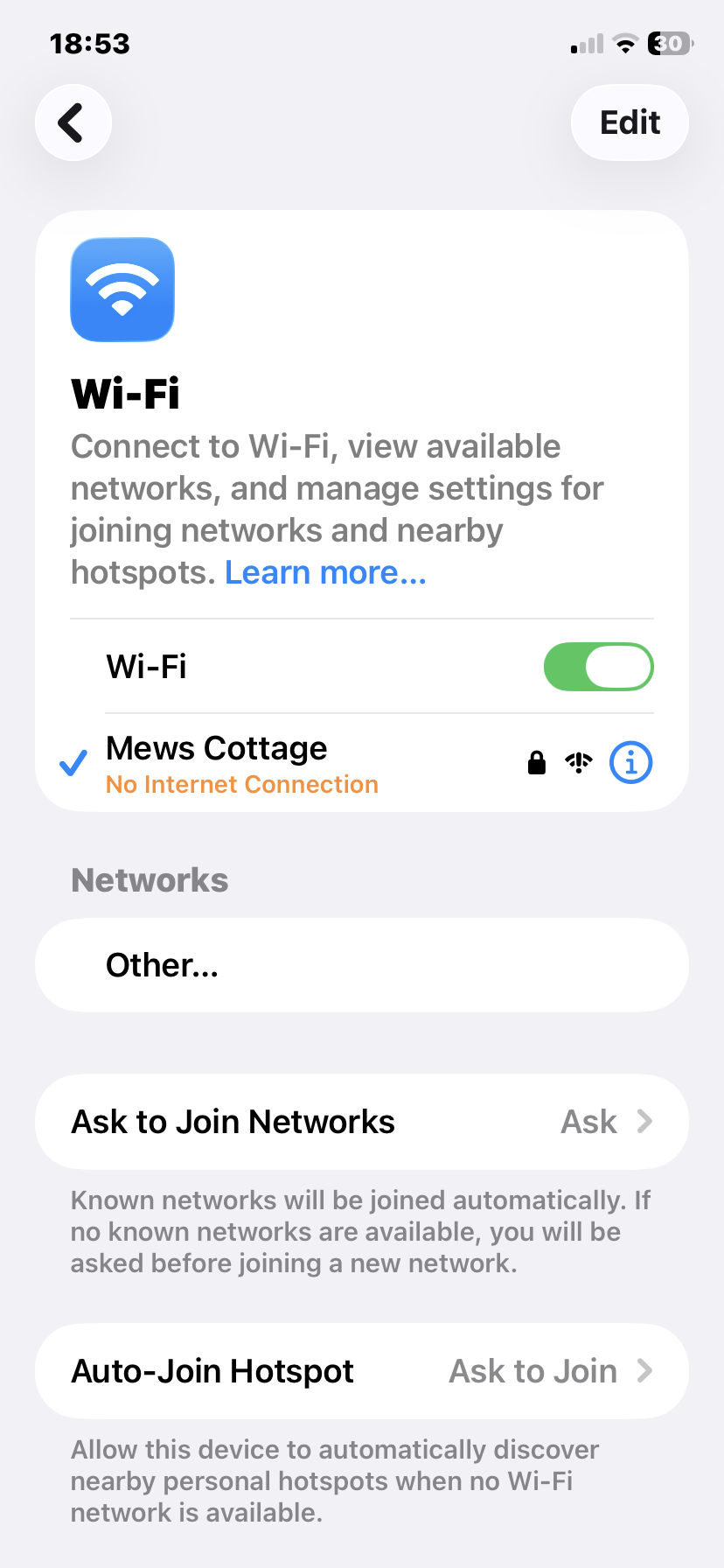This screenshot has height=1568, width=724.
Task: Open info for Mews Cottage network
Action: tap(630, 763)
